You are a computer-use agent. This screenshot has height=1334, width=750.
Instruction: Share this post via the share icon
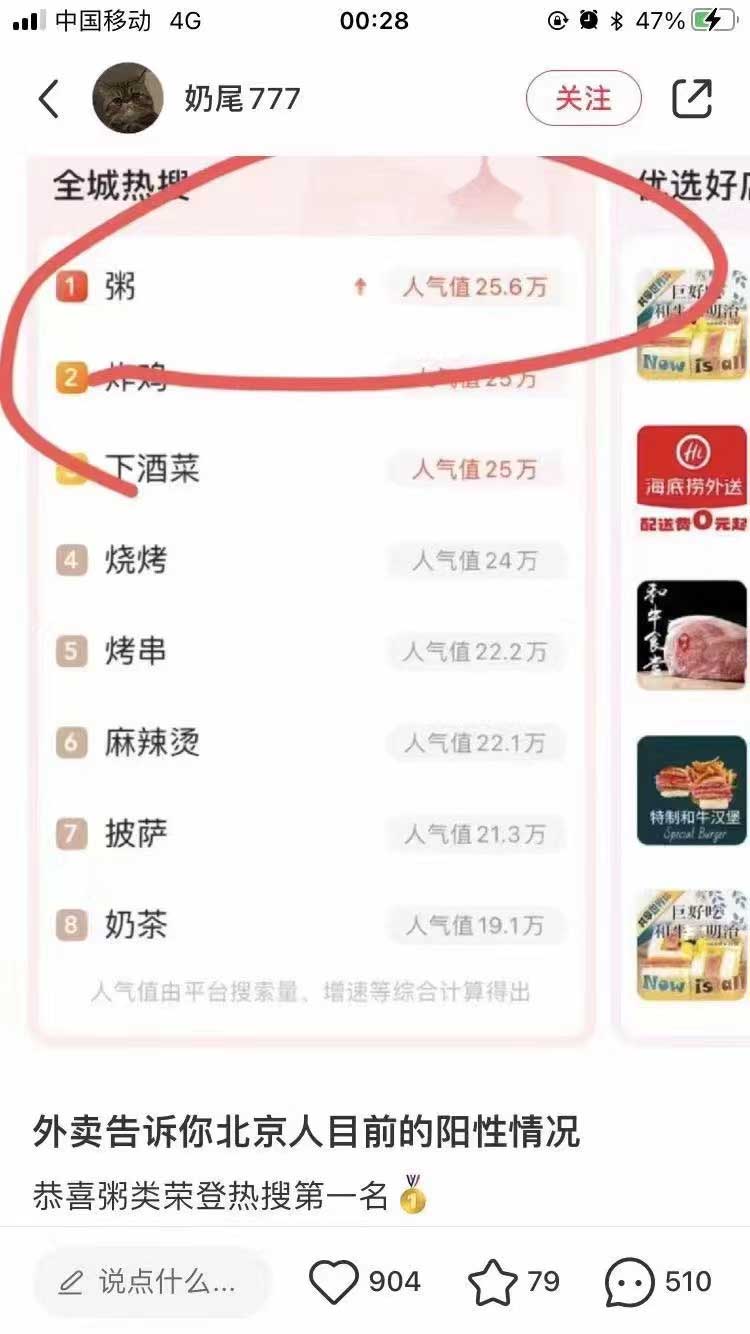point(692,98)
